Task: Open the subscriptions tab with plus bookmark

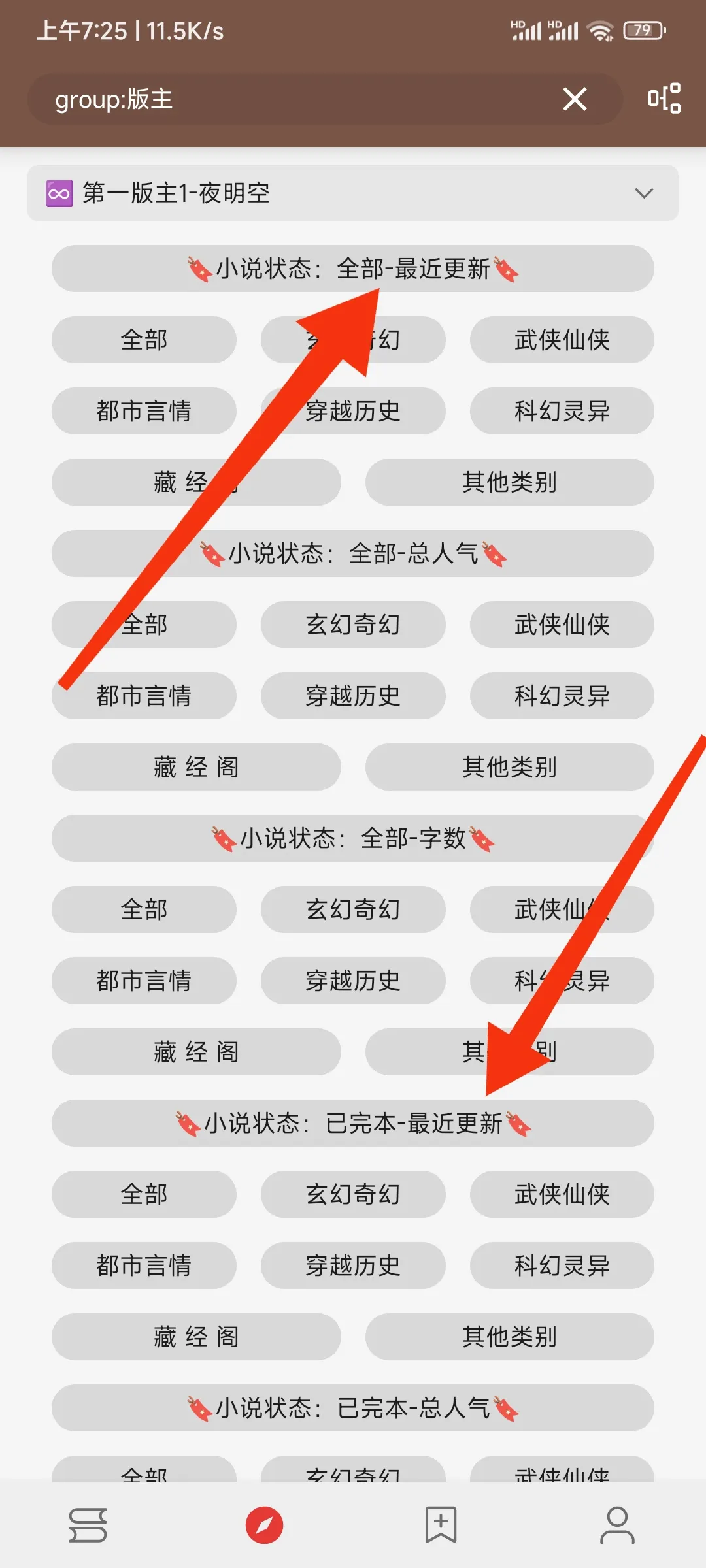Action: click(x=441, y=1526)
